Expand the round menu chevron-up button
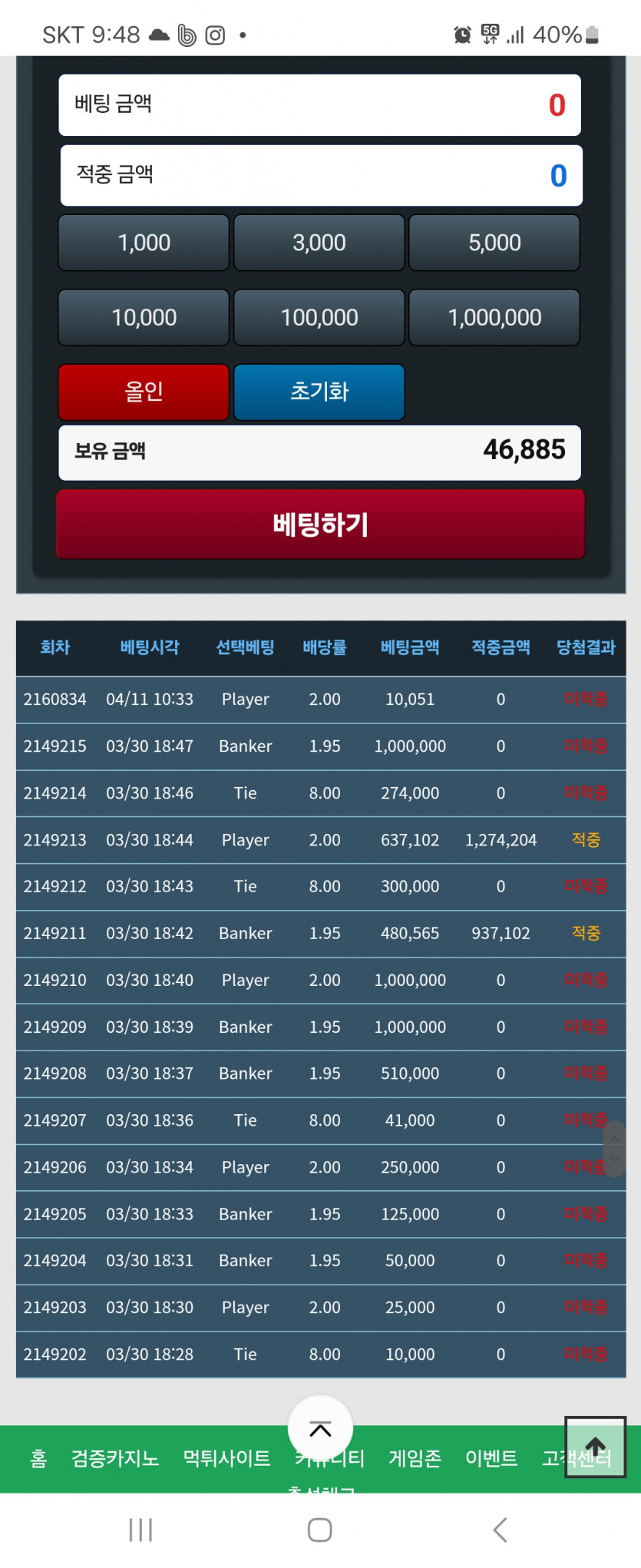641x1568 pixels. click(320, 1428)
